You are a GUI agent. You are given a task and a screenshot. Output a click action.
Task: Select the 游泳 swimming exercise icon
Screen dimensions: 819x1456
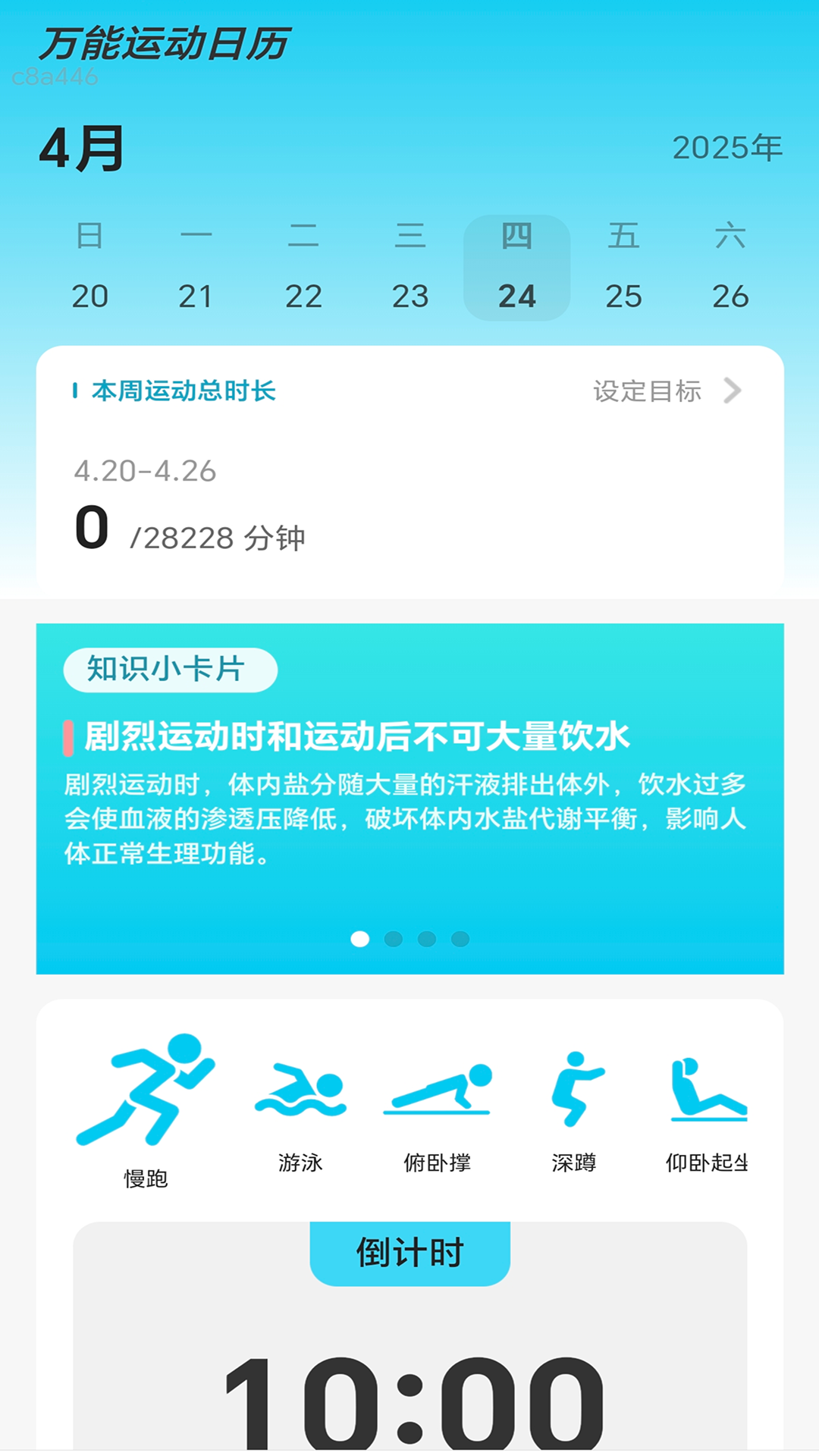click(x=300, y=1092)
